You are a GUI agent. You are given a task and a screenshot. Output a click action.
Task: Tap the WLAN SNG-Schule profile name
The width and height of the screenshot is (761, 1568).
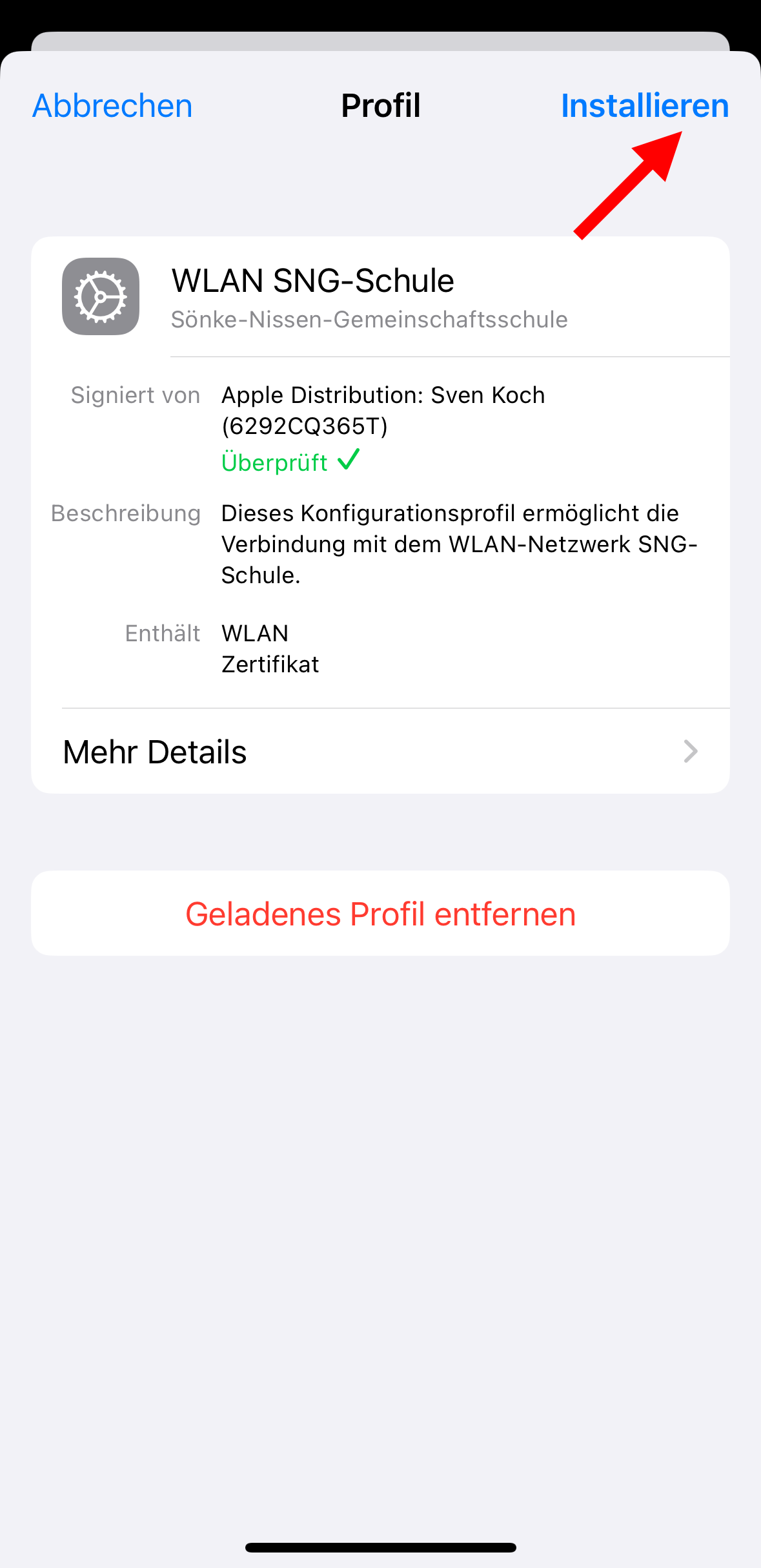pos(313,280)
